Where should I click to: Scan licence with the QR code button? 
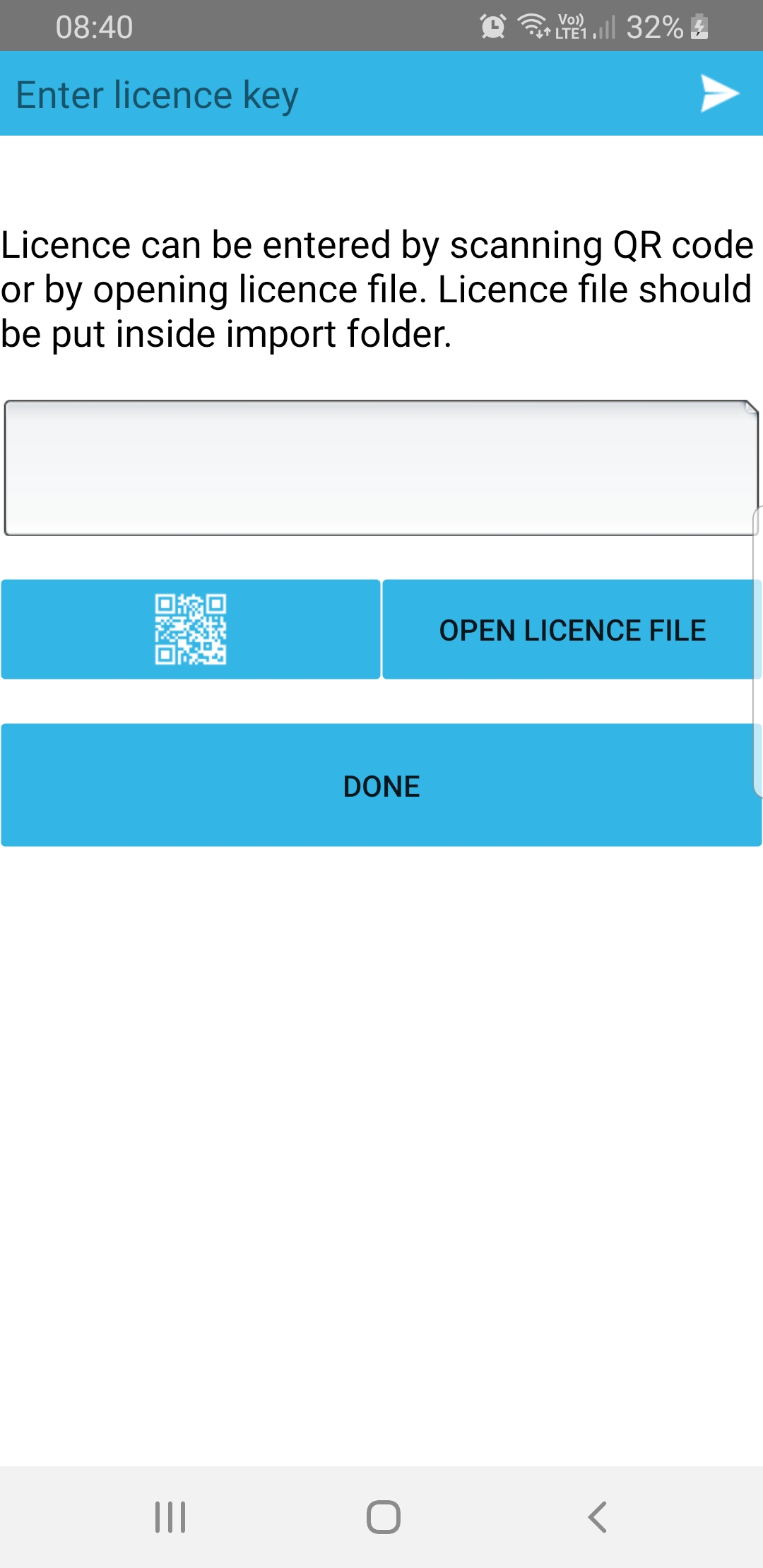click(x=191, y=629)
